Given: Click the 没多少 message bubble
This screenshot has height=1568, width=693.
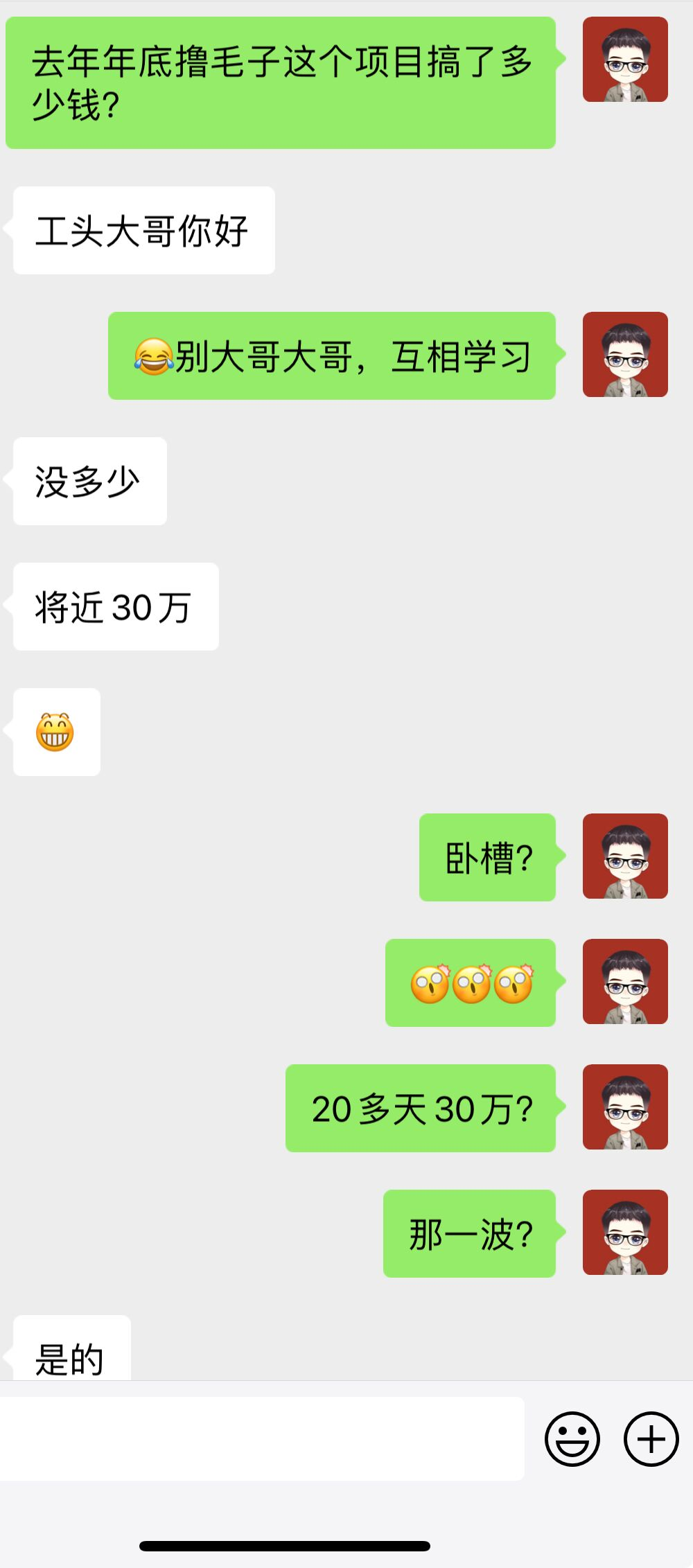Looking at the screenshot, I should pyautogui.click(x=89, y=481).
